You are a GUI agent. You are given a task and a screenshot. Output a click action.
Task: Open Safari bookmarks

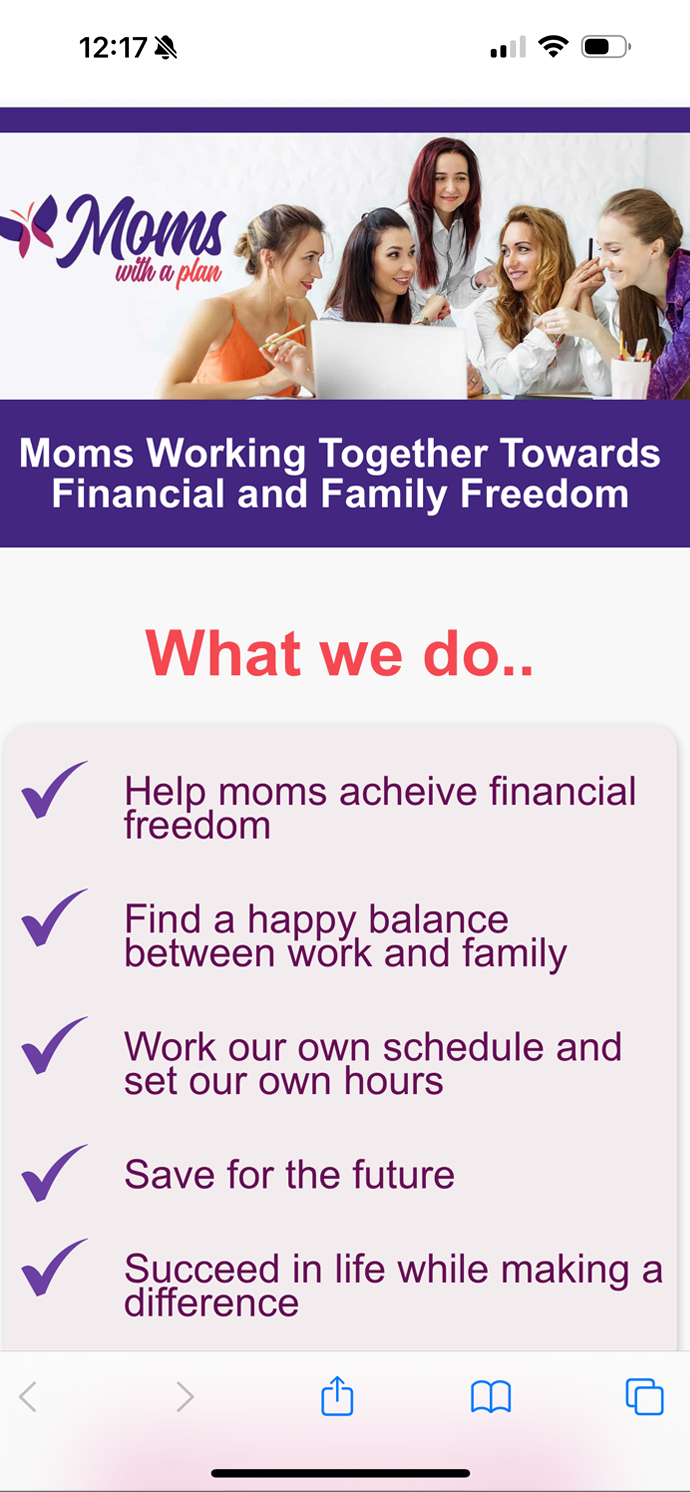pos(491,1396)
